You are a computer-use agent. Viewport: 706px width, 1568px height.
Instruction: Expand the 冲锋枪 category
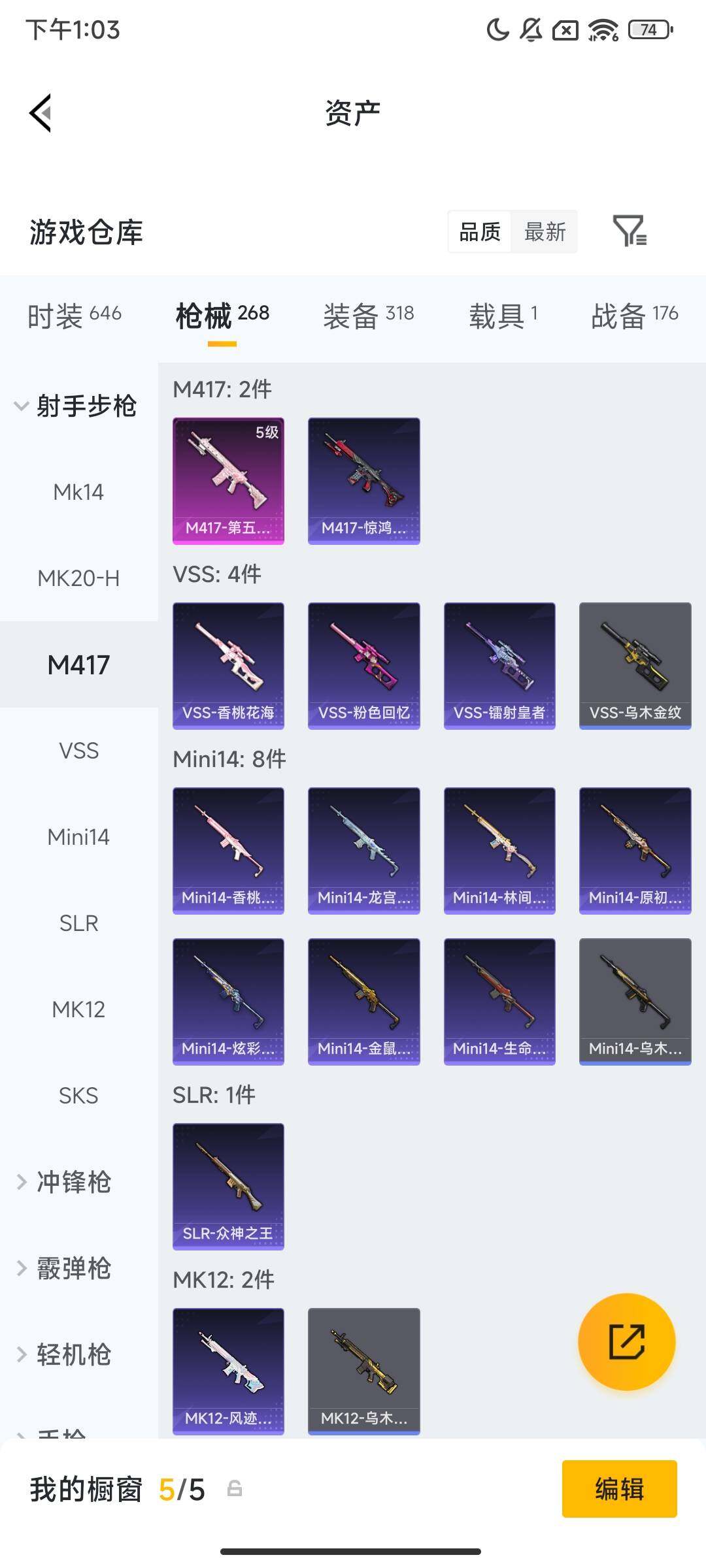pyautogui.click(x=72, y=1182)
